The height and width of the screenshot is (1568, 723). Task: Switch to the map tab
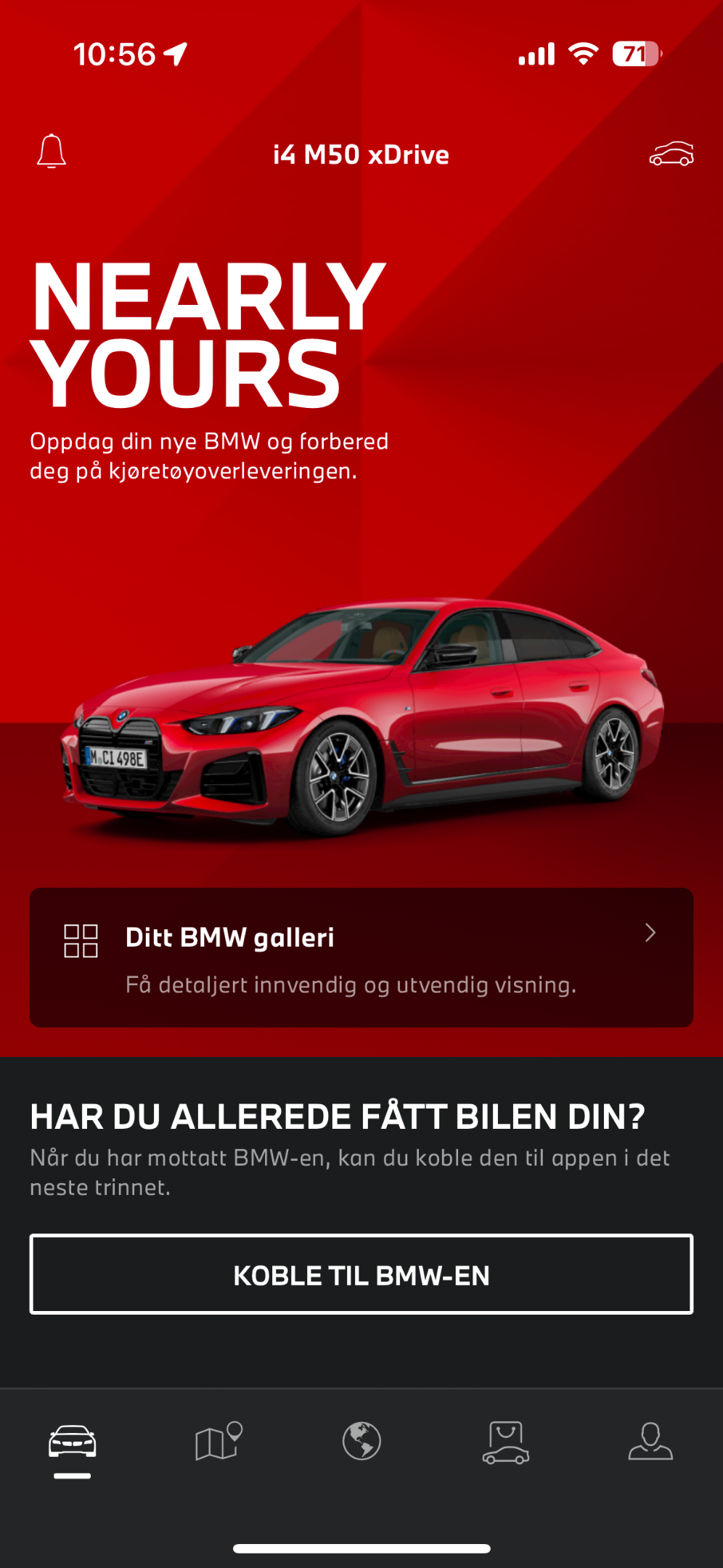point(218,1441)
